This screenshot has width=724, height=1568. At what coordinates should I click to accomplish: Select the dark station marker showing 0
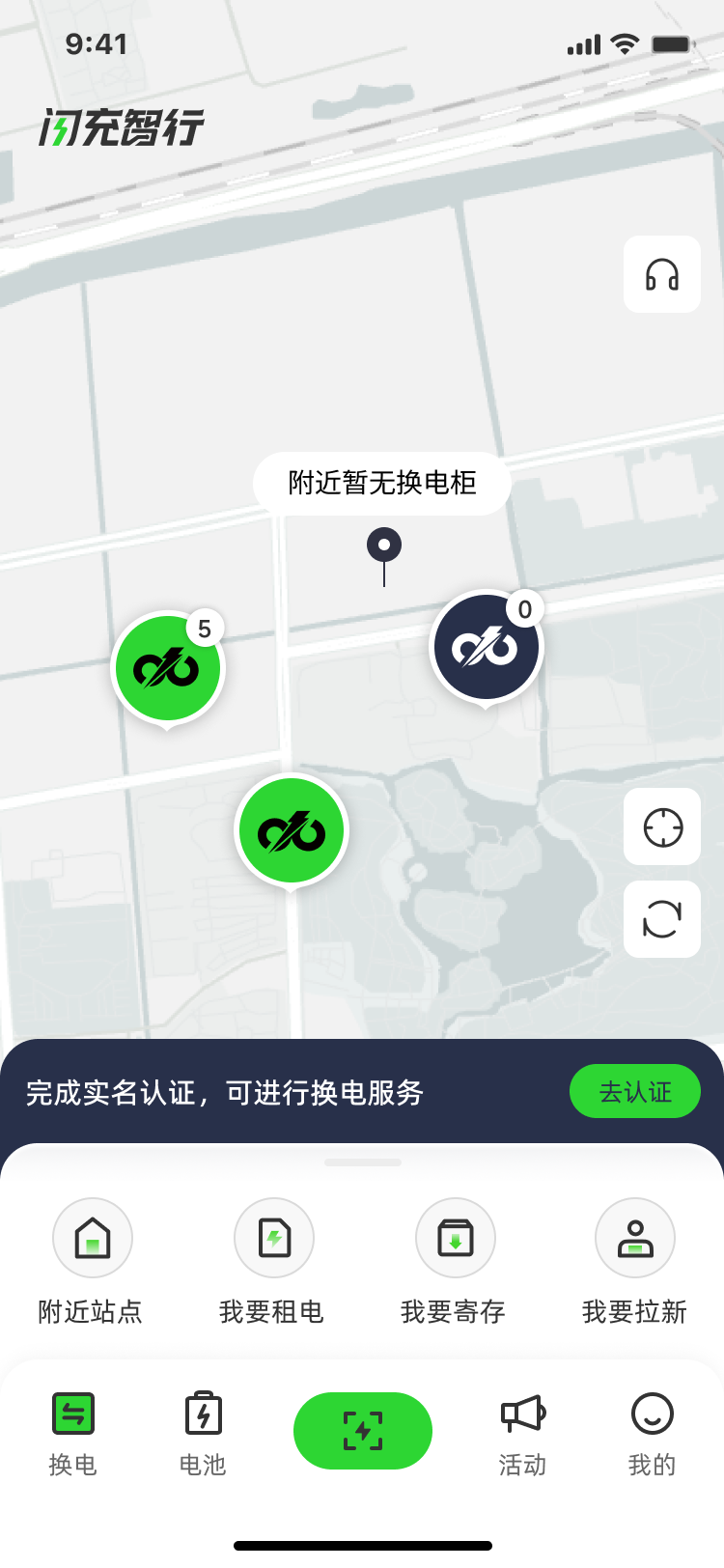486,645
